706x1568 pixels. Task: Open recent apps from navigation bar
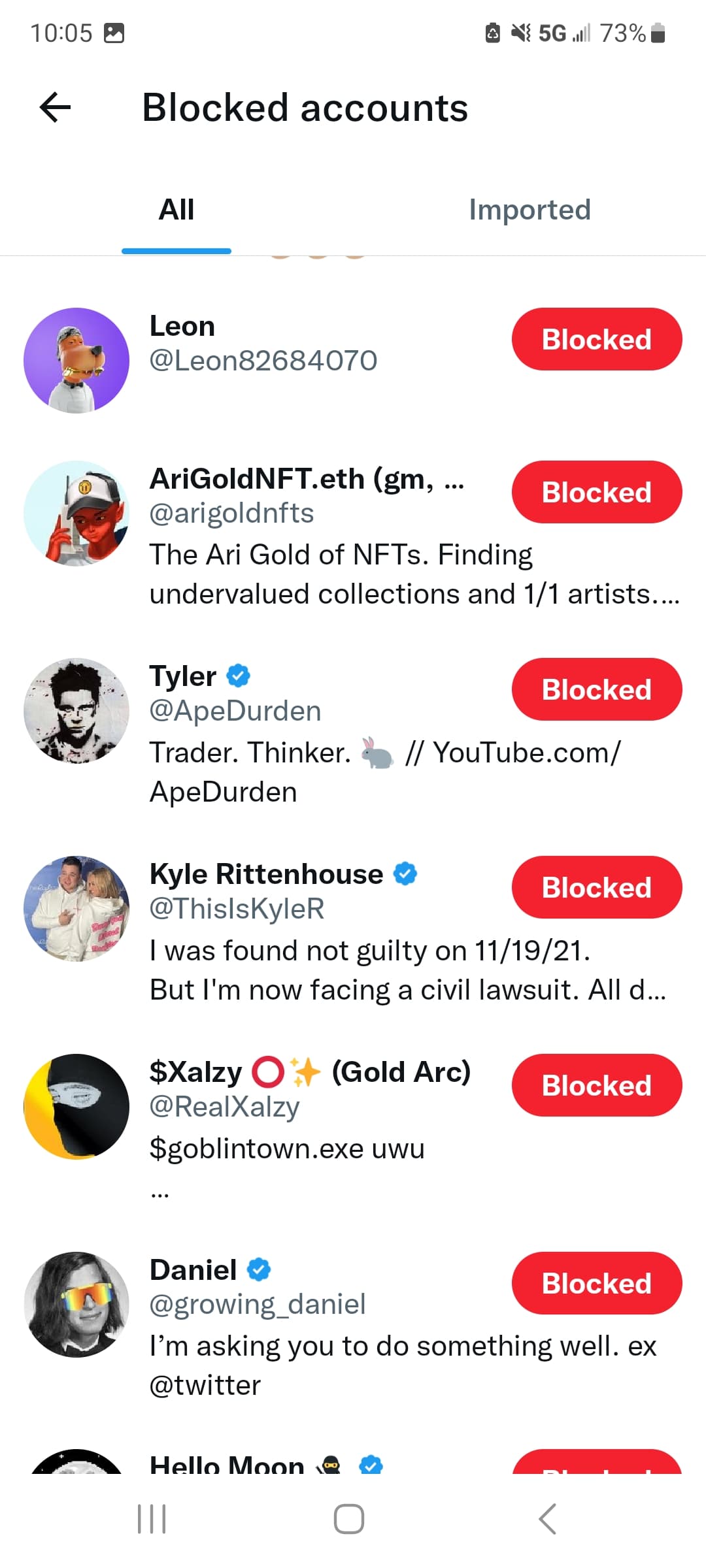[x=152, y=1519]
